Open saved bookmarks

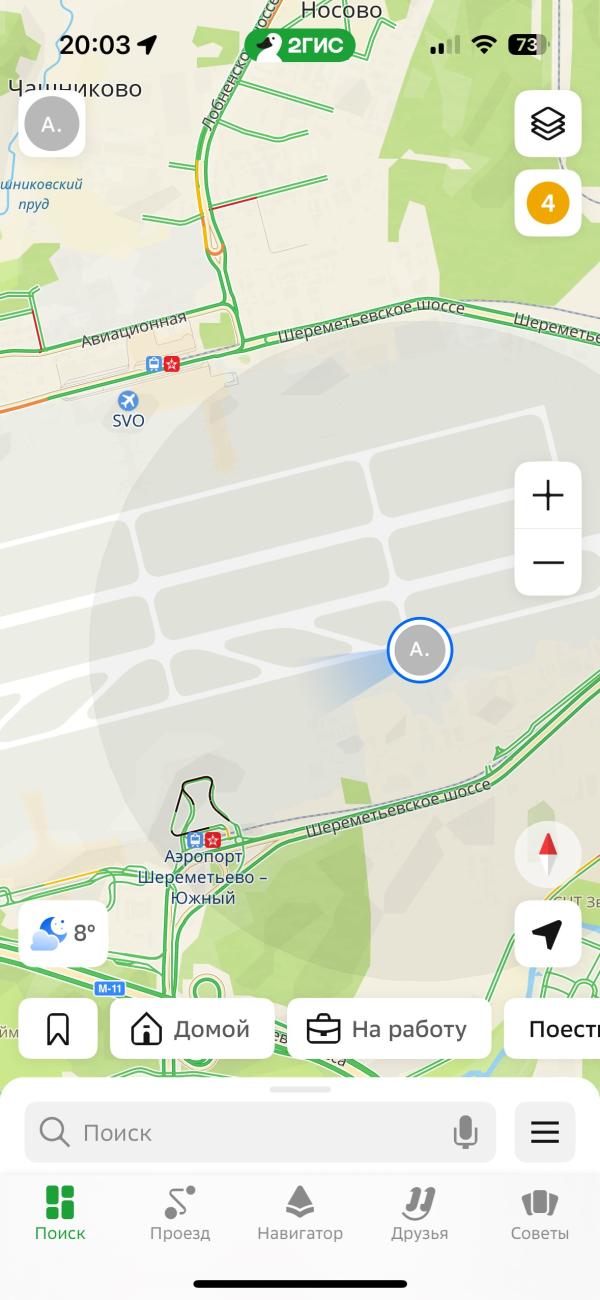[58, 1028]
